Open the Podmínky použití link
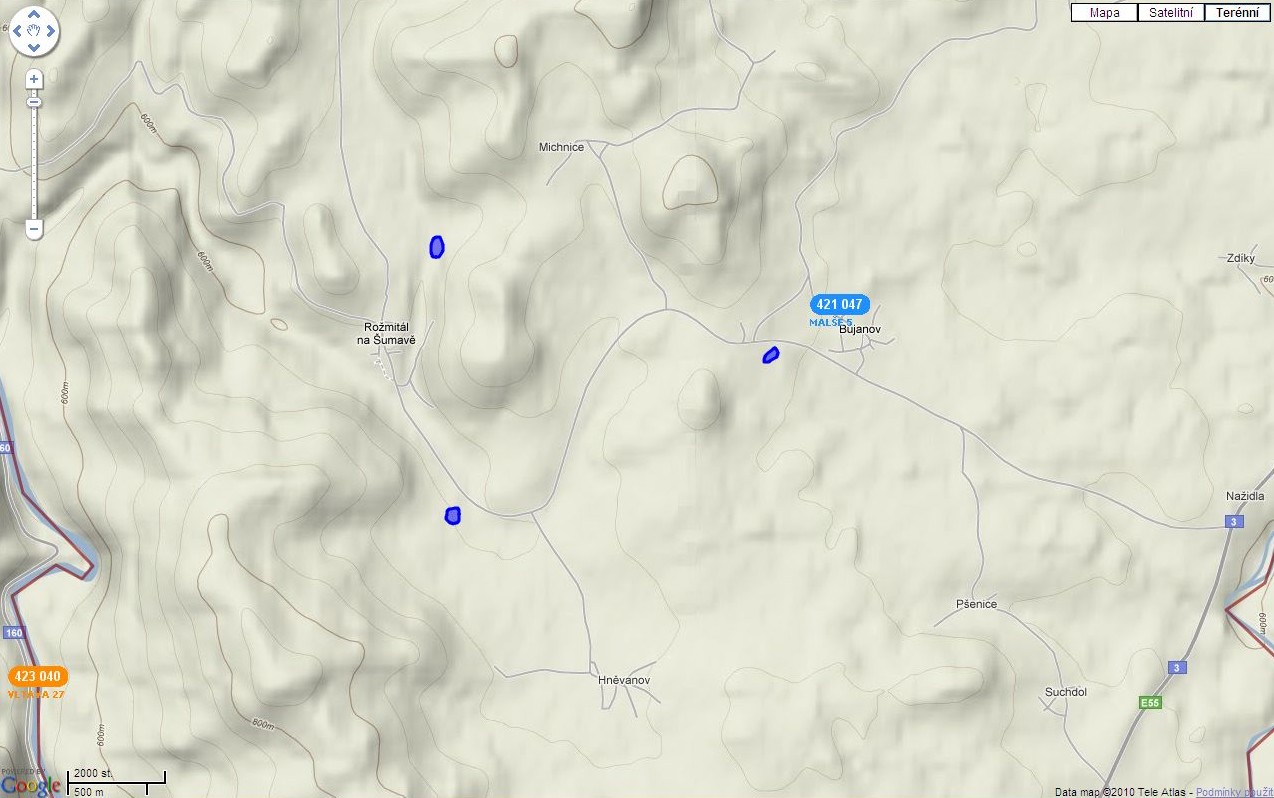 [1234, 791]
